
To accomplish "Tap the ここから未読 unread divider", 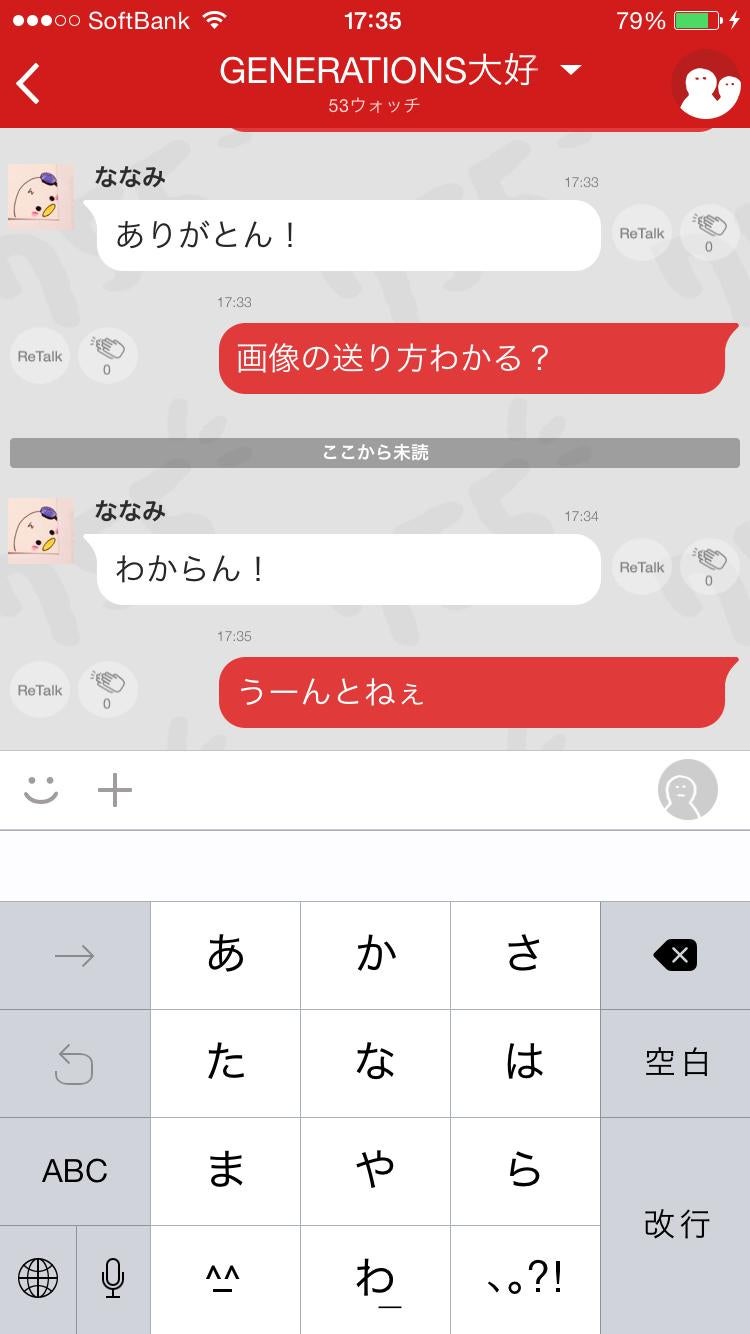I will [x=375, y=452].
